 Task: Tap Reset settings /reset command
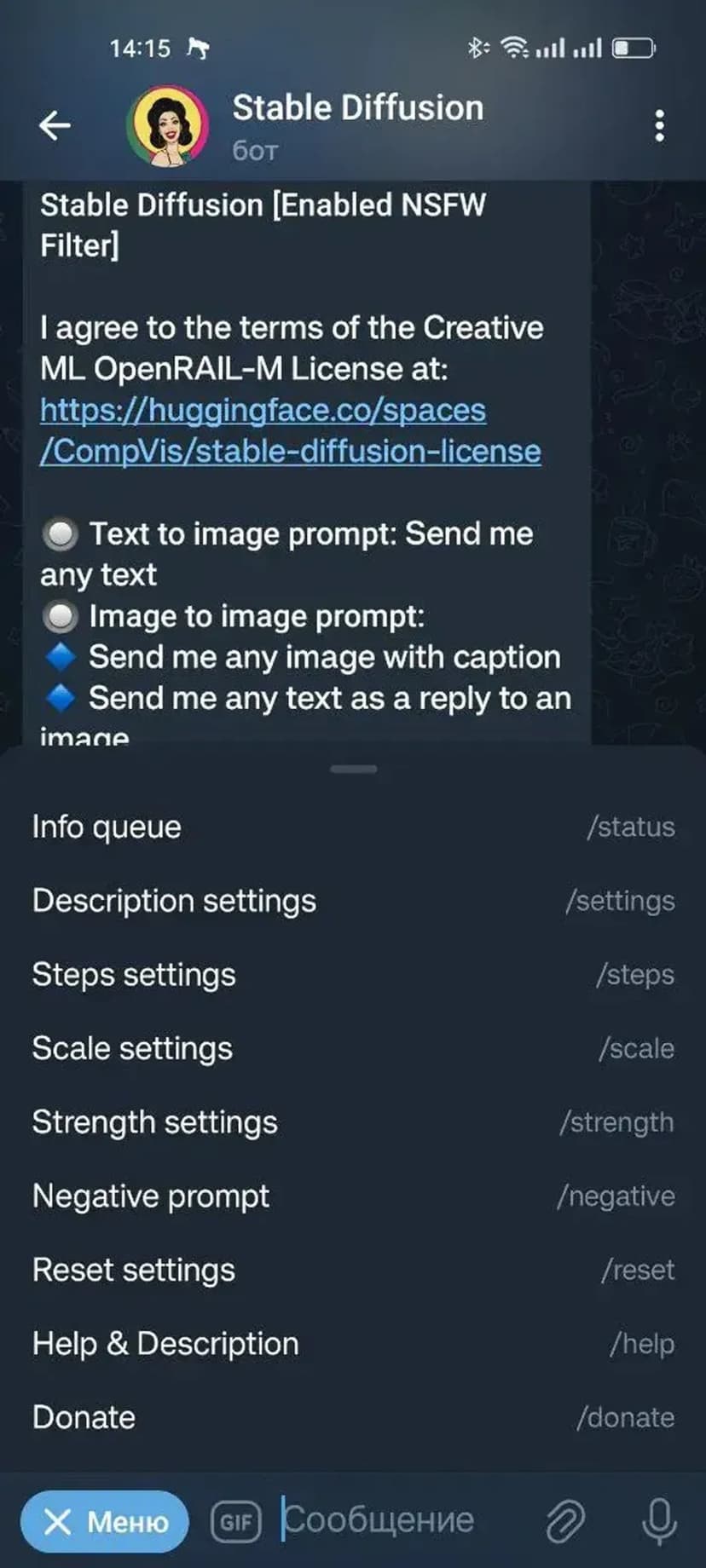coord(353,1270)
